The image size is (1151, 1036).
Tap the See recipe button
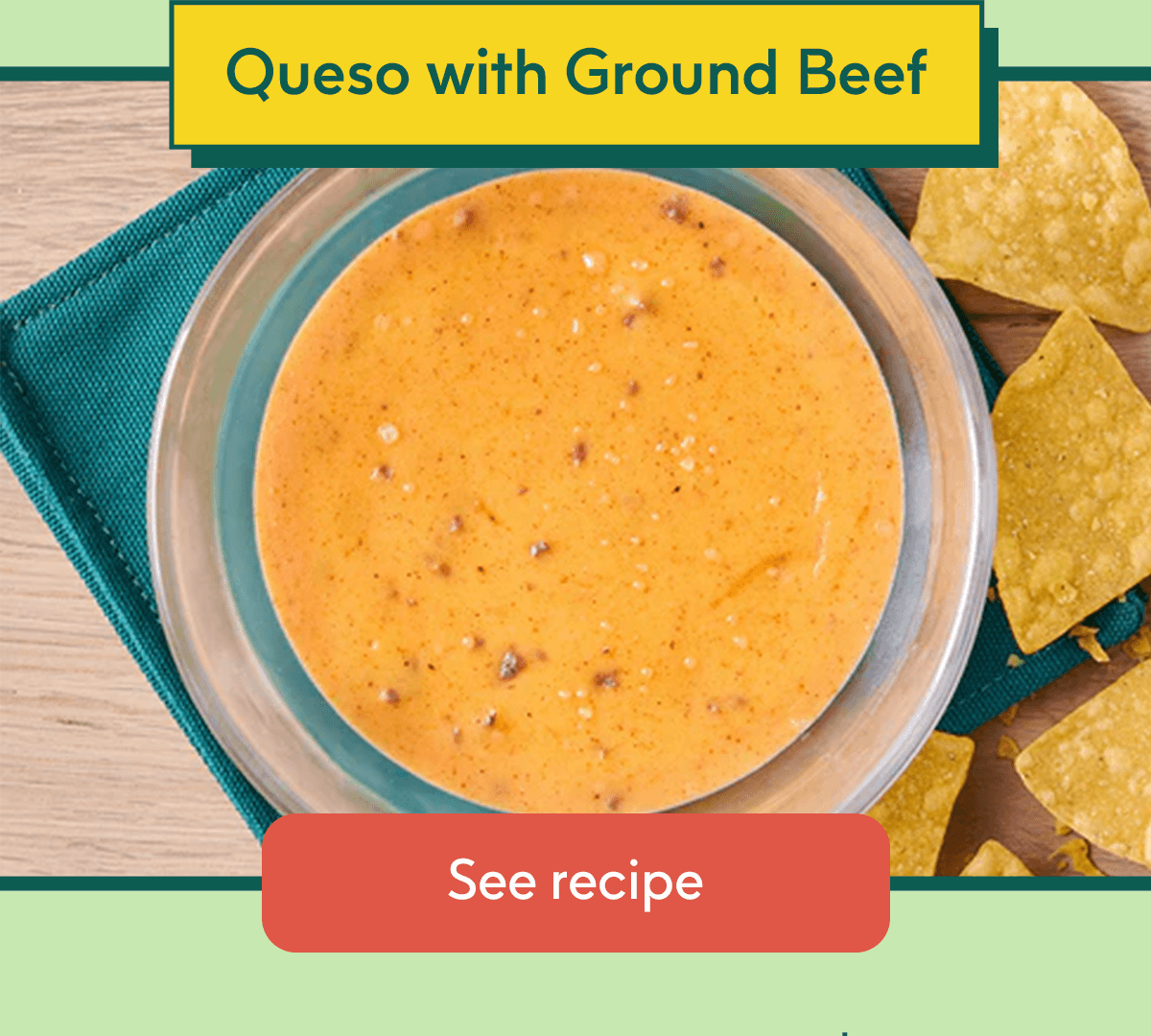575,883
